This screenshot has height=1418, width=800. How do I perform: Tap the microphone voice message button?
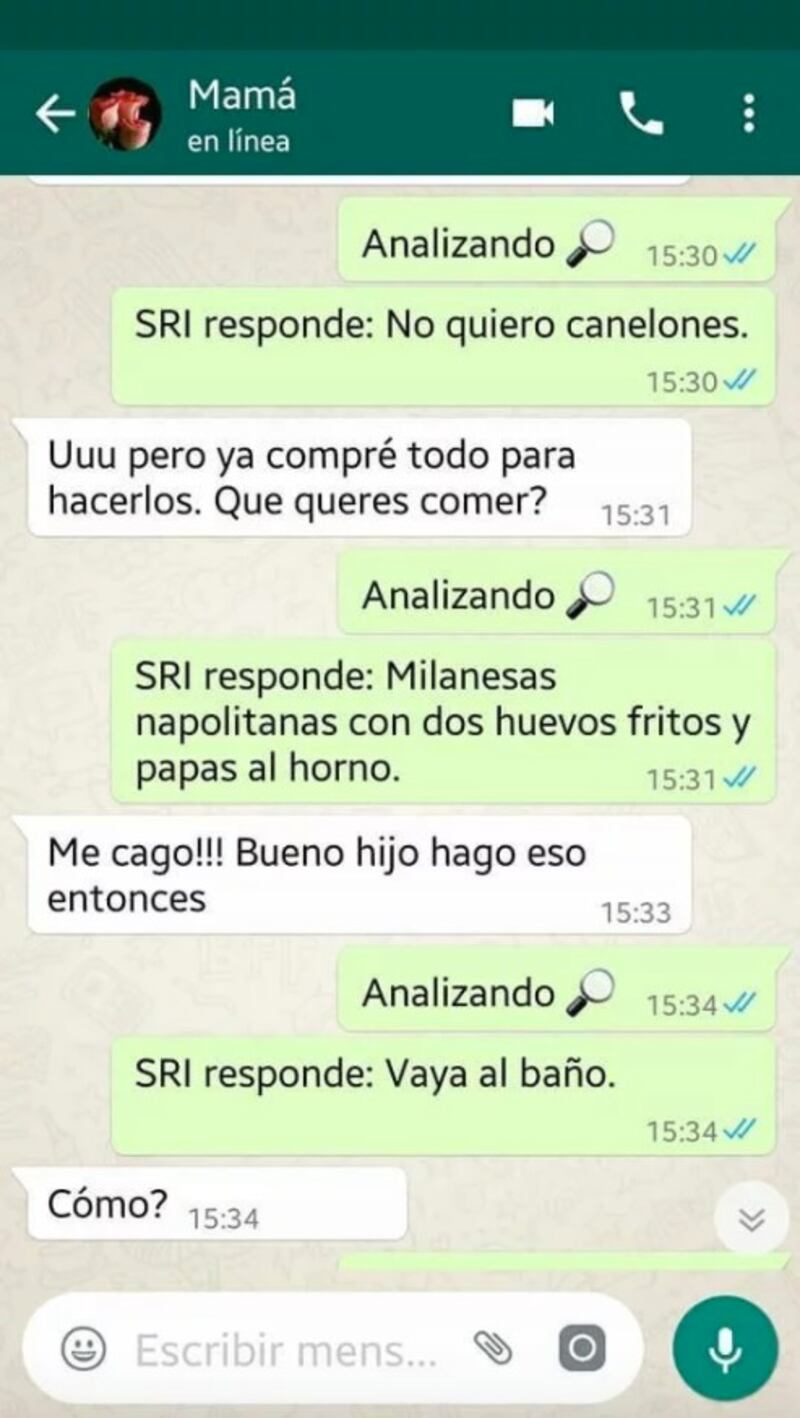pyautogui.click(x=725, y=1349)
